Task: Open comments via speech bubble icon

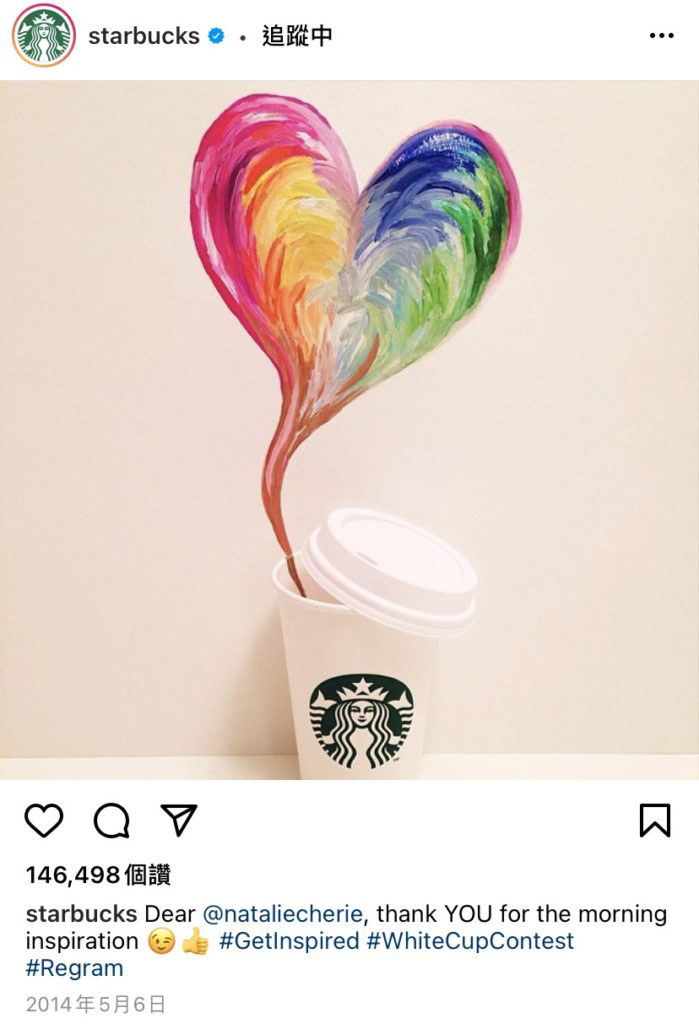Action: tap(111, 821)
